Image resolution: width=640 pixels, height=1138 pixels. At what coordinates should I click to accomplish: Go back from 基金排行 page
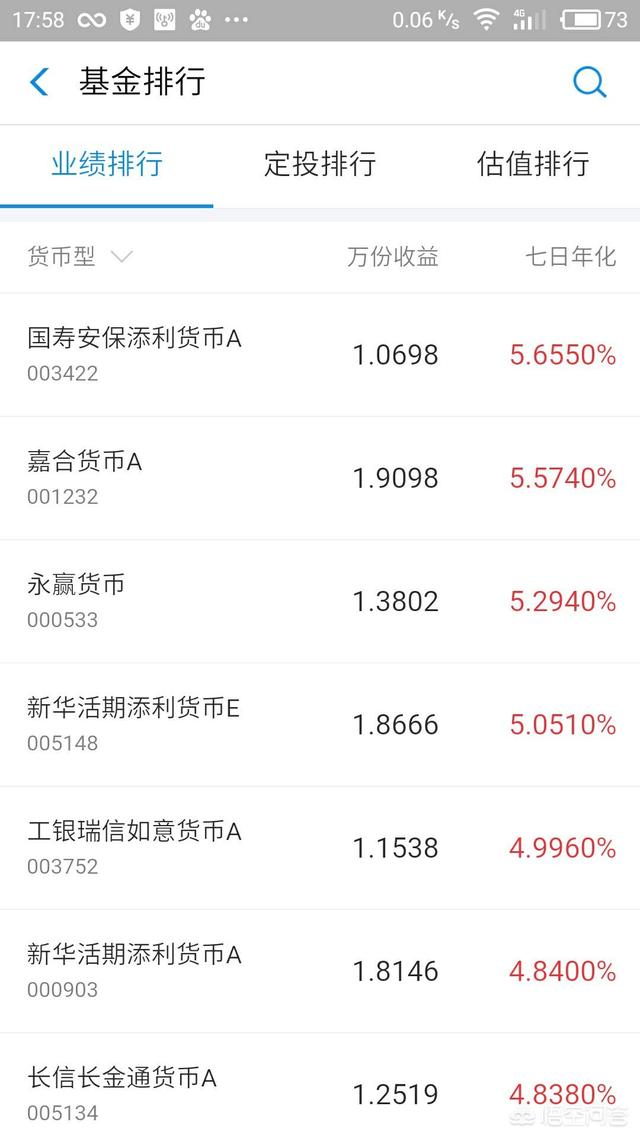(x=39, y=82)
